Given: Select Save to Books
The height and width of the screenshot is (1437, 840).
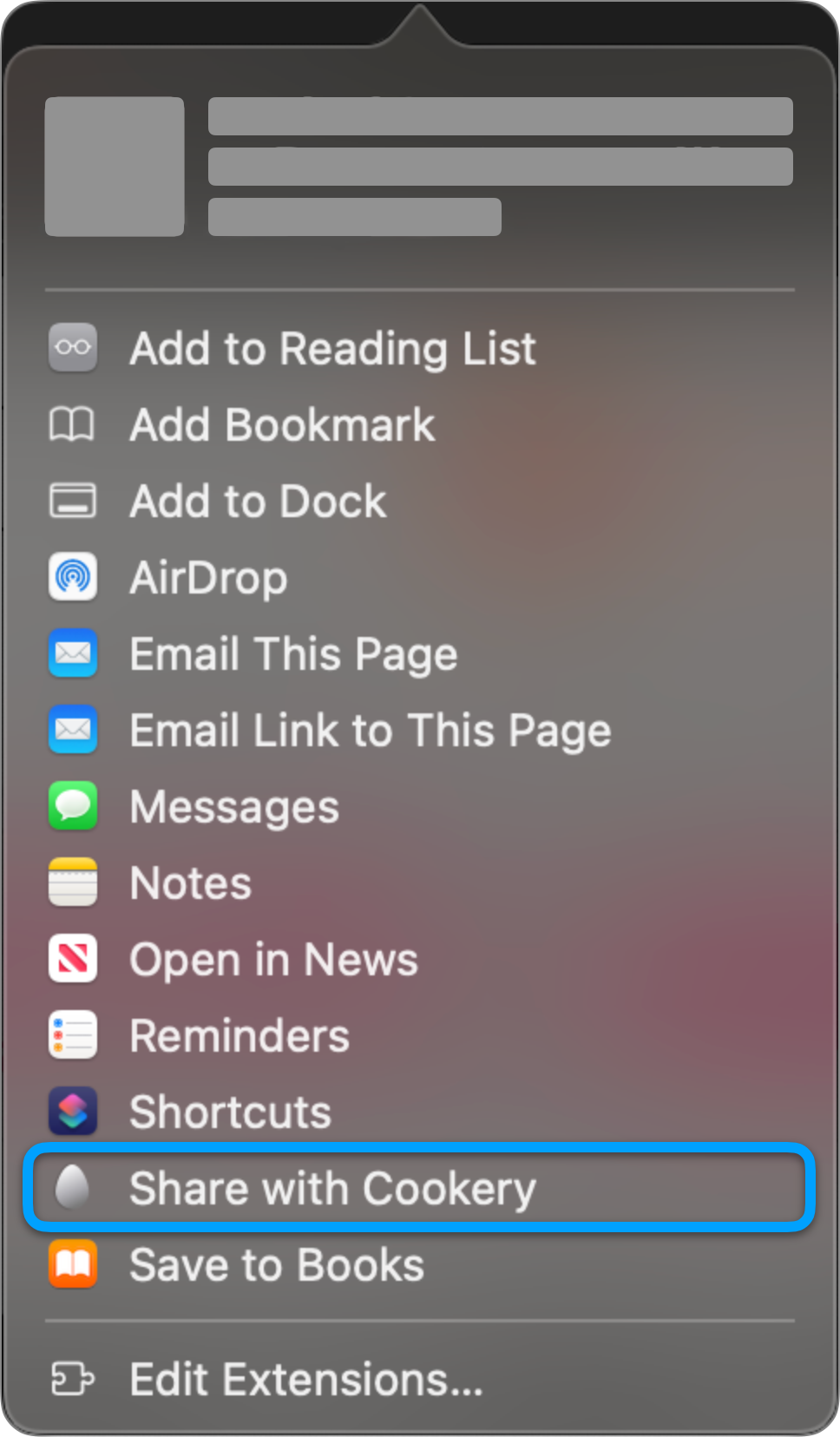Looking at the screenshot, I should coord(275,1264).
